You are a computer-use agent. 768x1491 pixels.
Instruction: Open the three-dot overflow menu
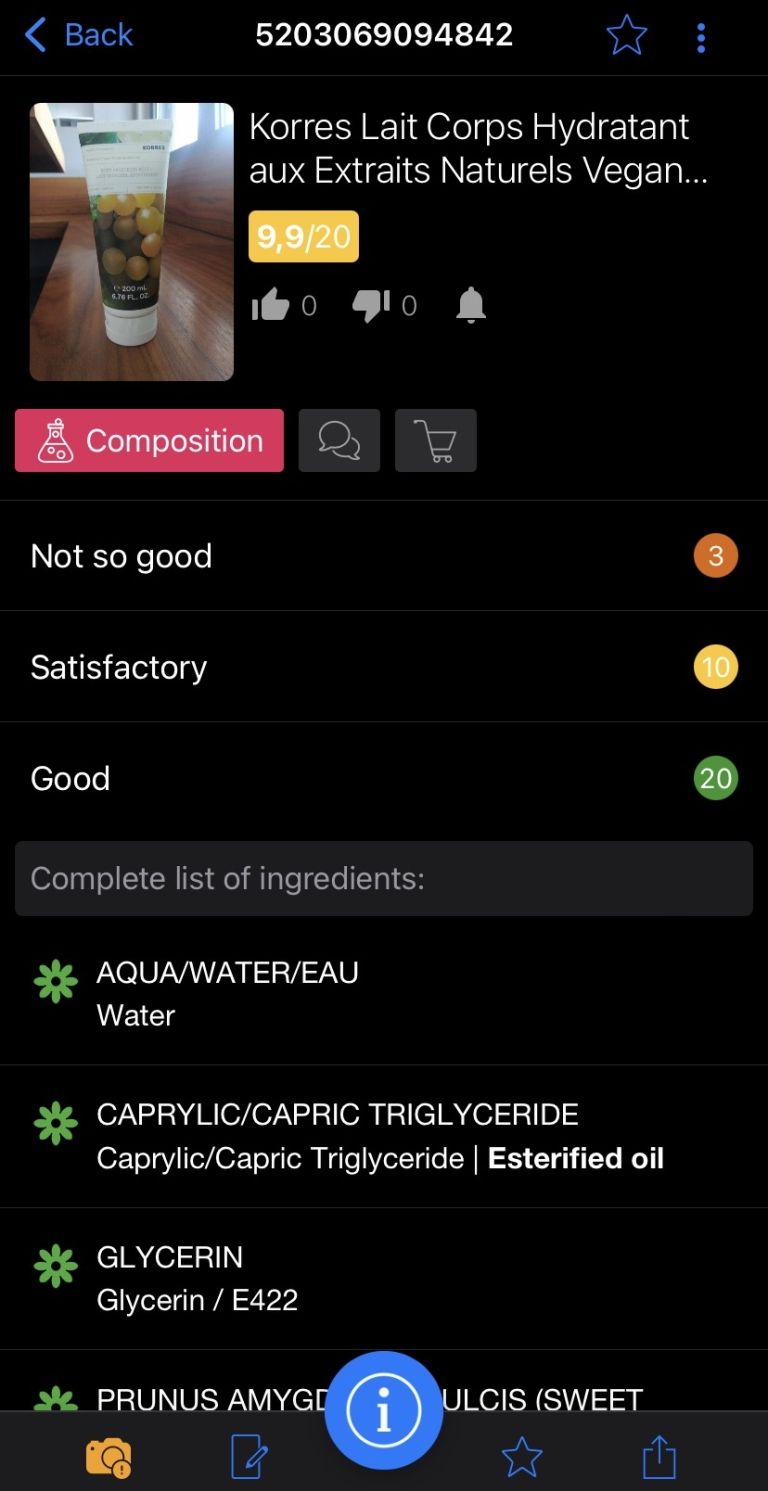coord(701,37)
